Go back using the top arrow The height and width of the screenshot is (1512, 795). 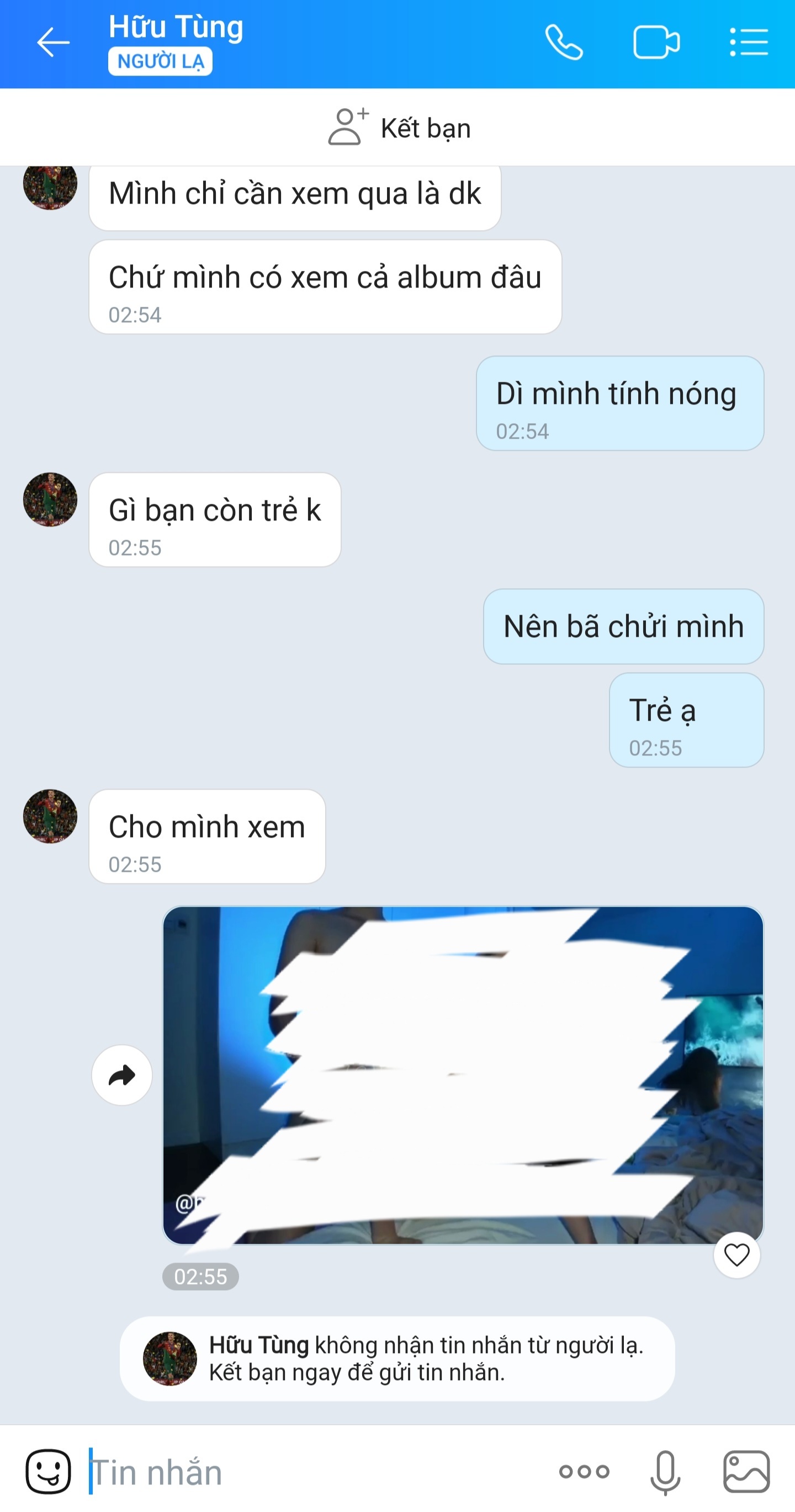[x=53, y=43]
